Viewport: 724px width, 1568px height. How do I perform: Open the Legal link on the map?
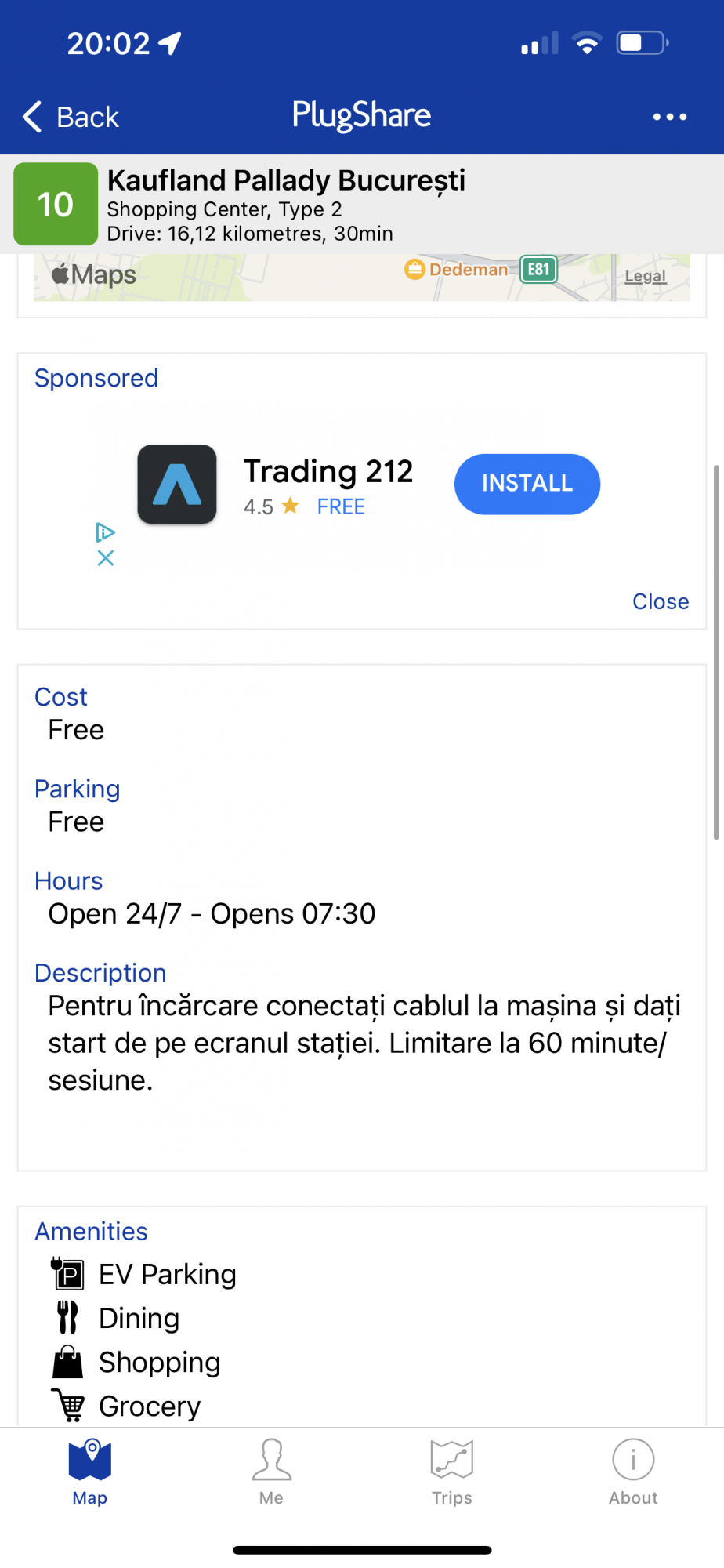(x=646, y=276)
